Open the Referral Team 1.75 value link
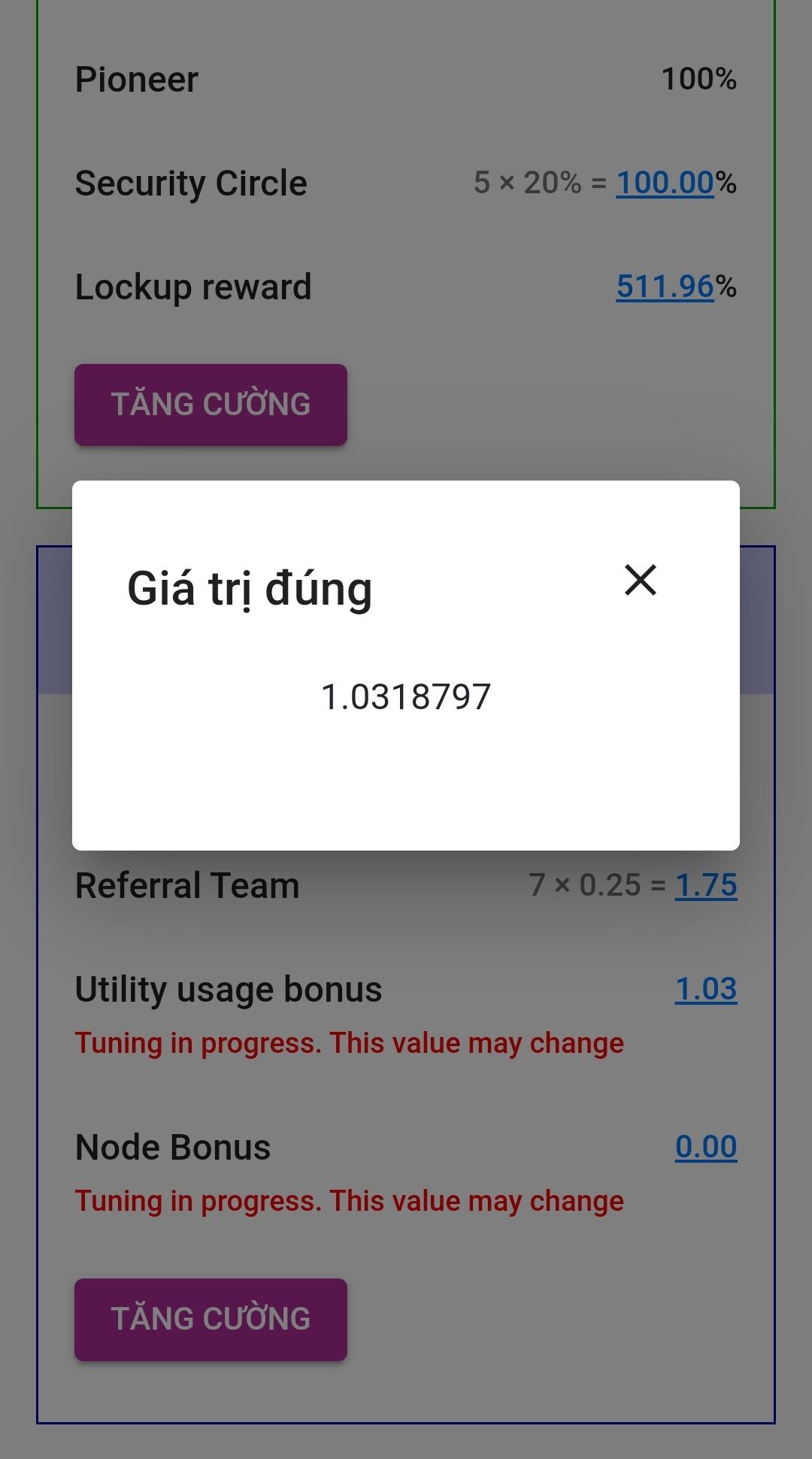Image resolution: width=812 pixels, height=1459 pixels. (x=705, y=885)
